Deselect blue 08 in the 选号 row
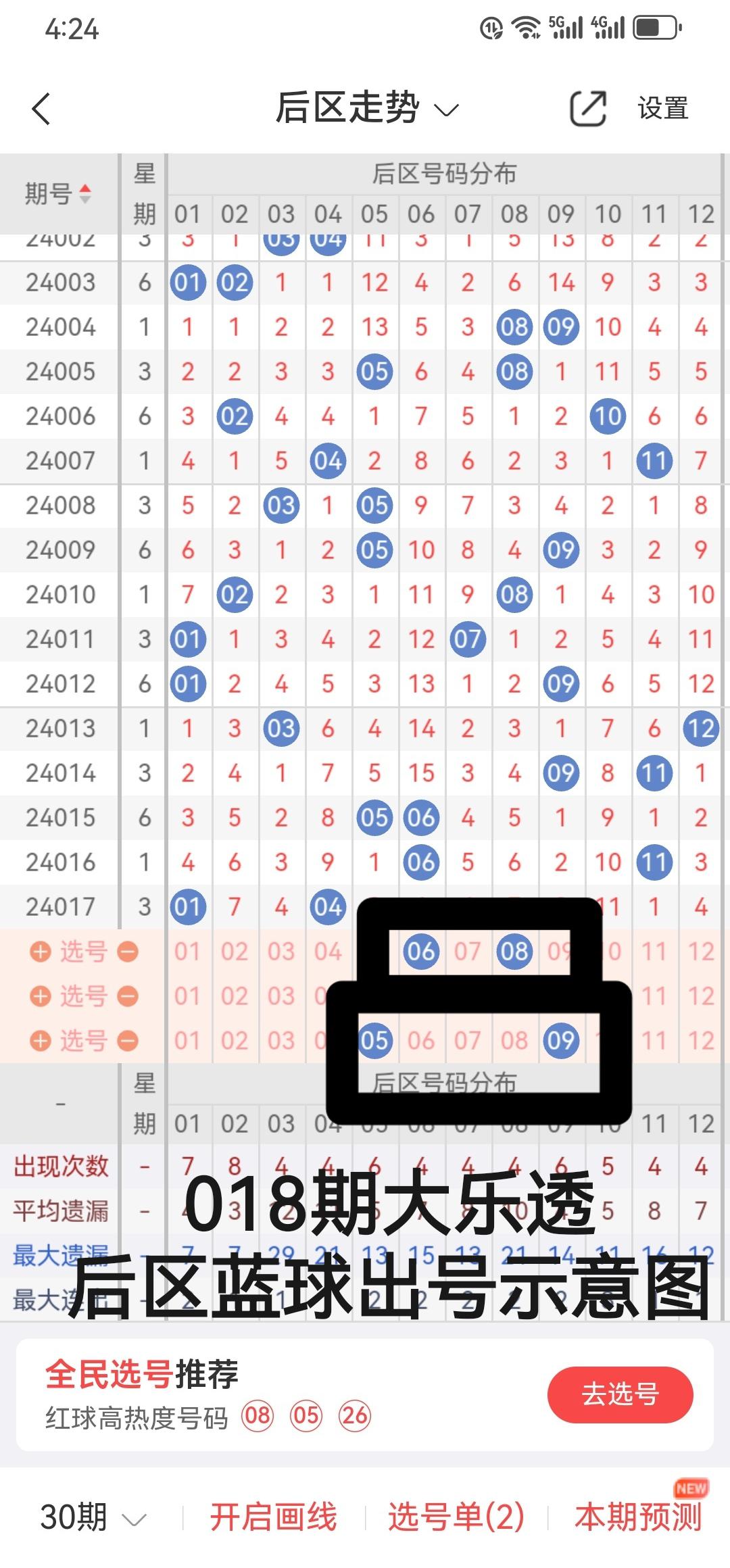 [x=514, y=952]
